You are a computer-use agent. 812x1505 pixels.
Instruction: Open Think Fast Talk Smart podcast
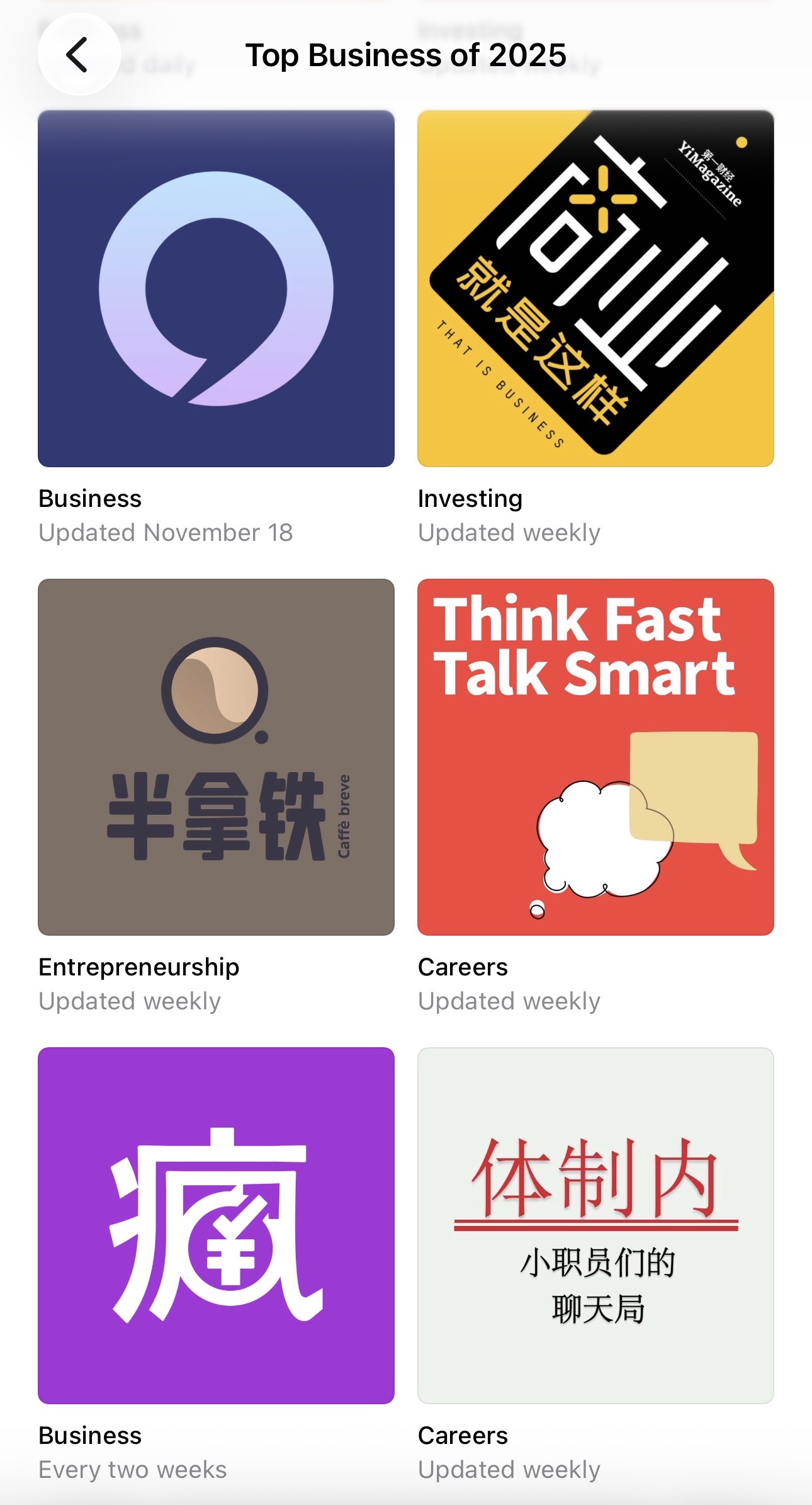(x=595, y=757)
